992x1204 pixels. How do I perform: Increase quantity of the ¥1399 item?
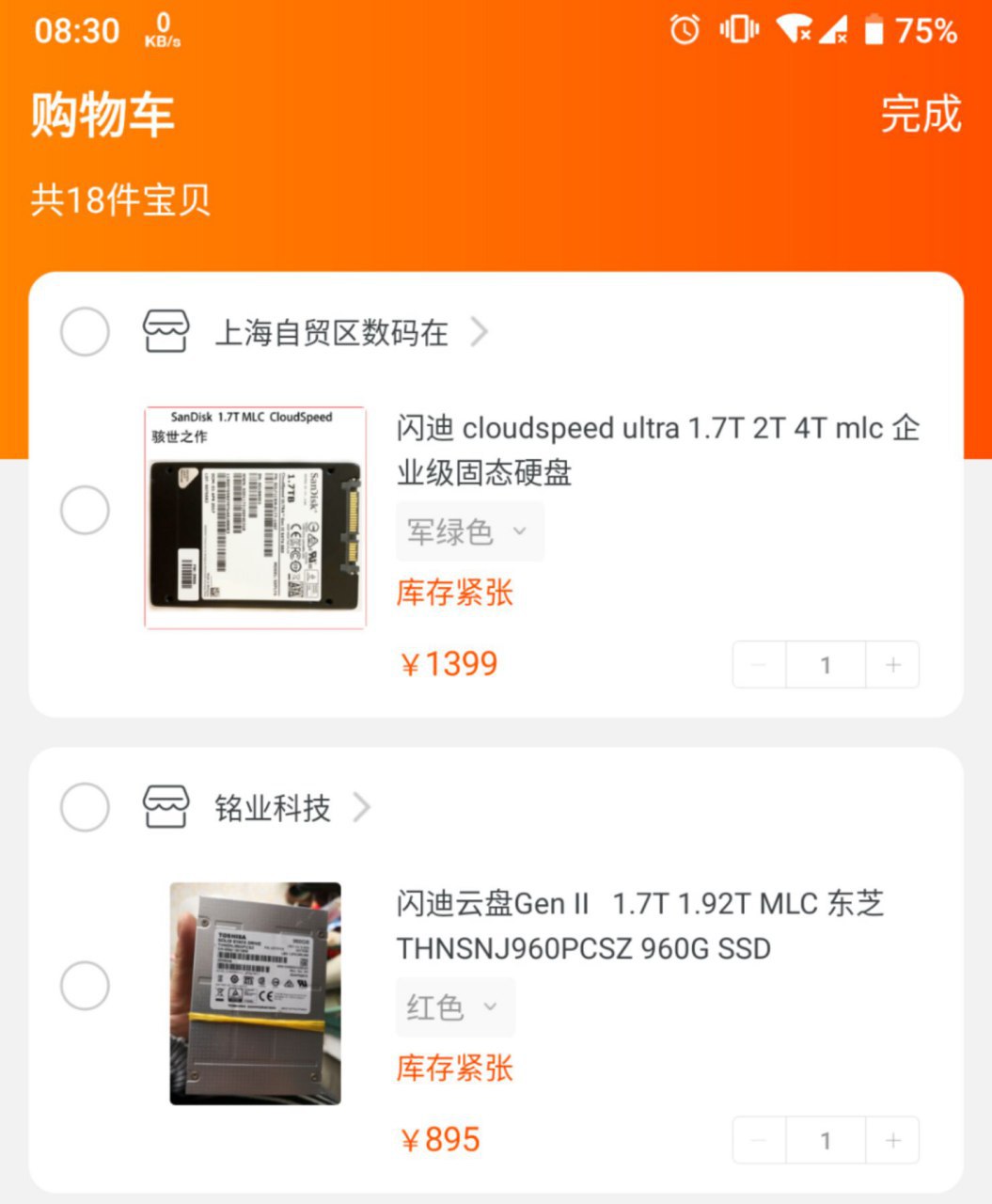(x=892, y=665)
